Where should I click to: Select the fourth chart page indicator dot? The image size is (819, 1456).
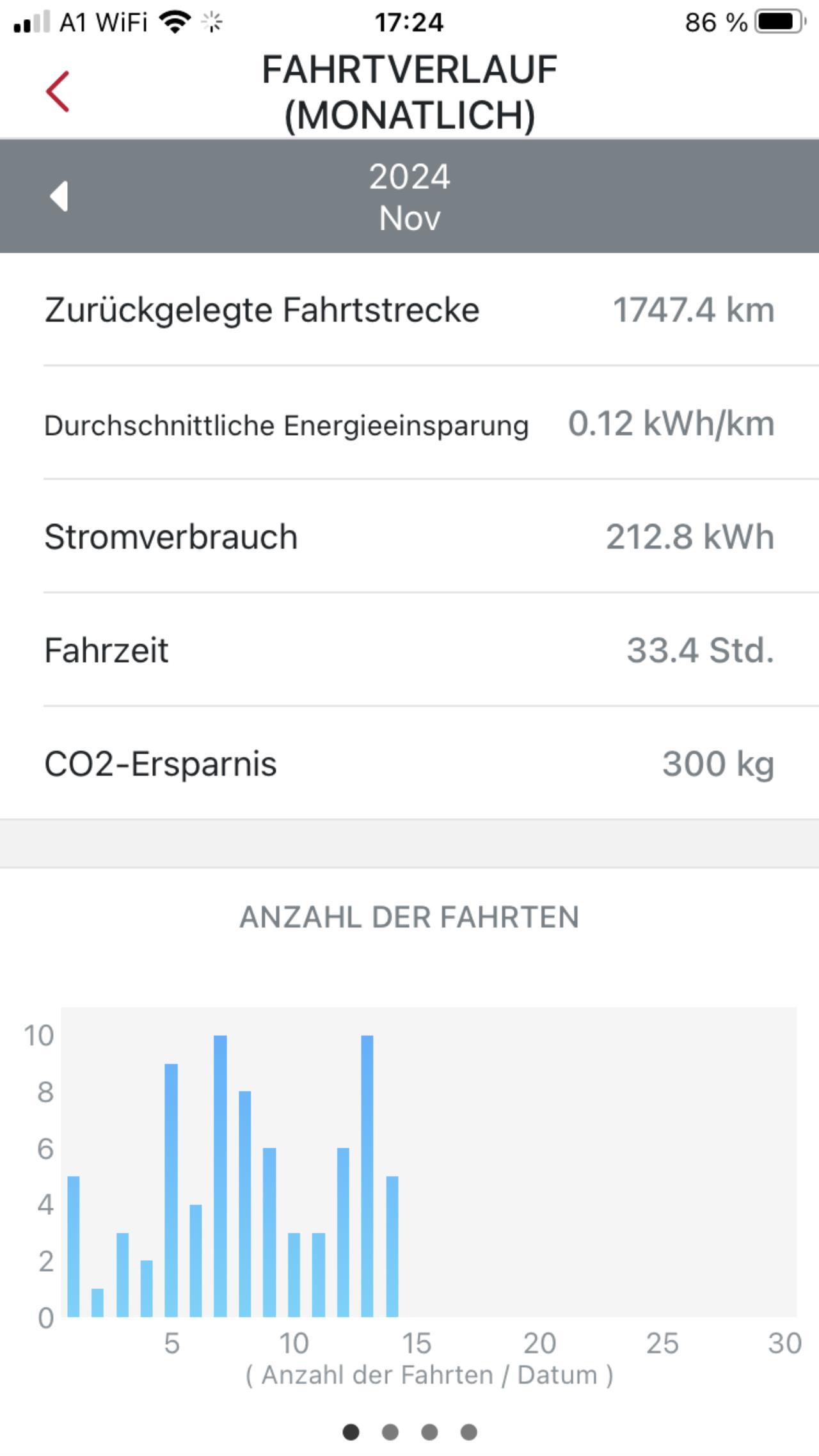(x=468, y=1432)
